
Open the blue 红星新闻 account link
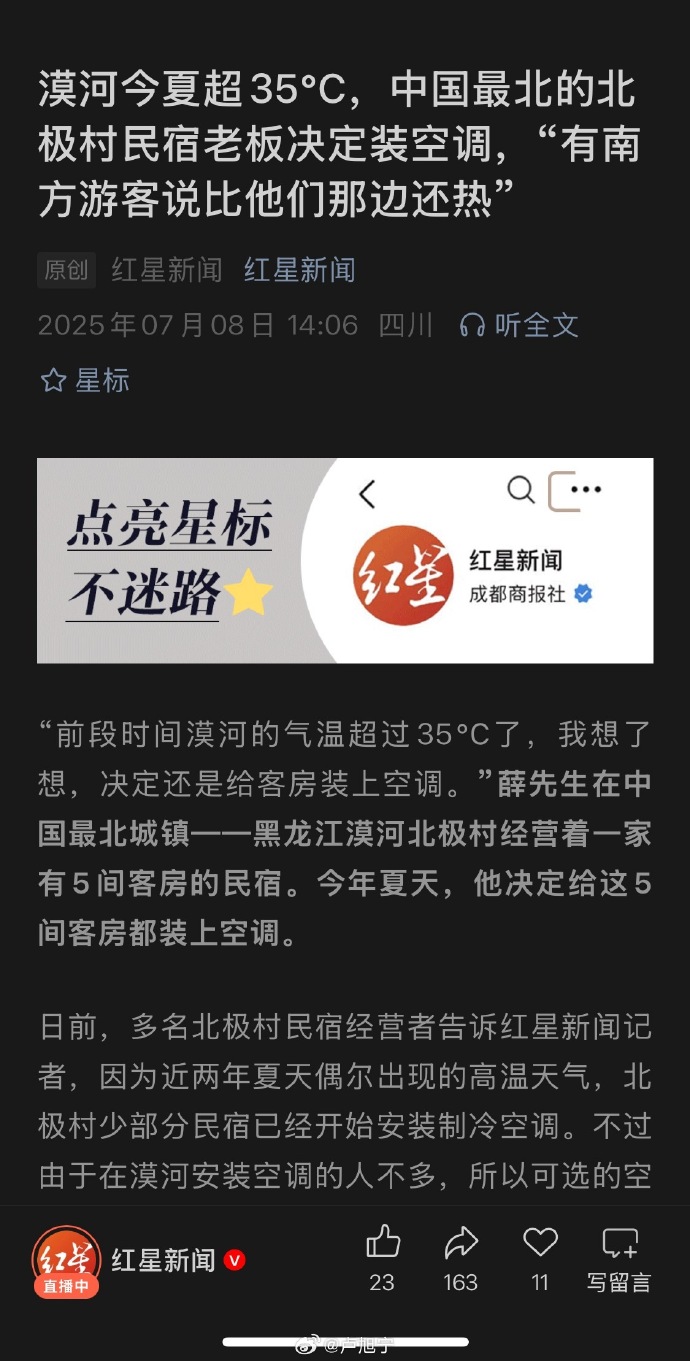coord(299,270)
